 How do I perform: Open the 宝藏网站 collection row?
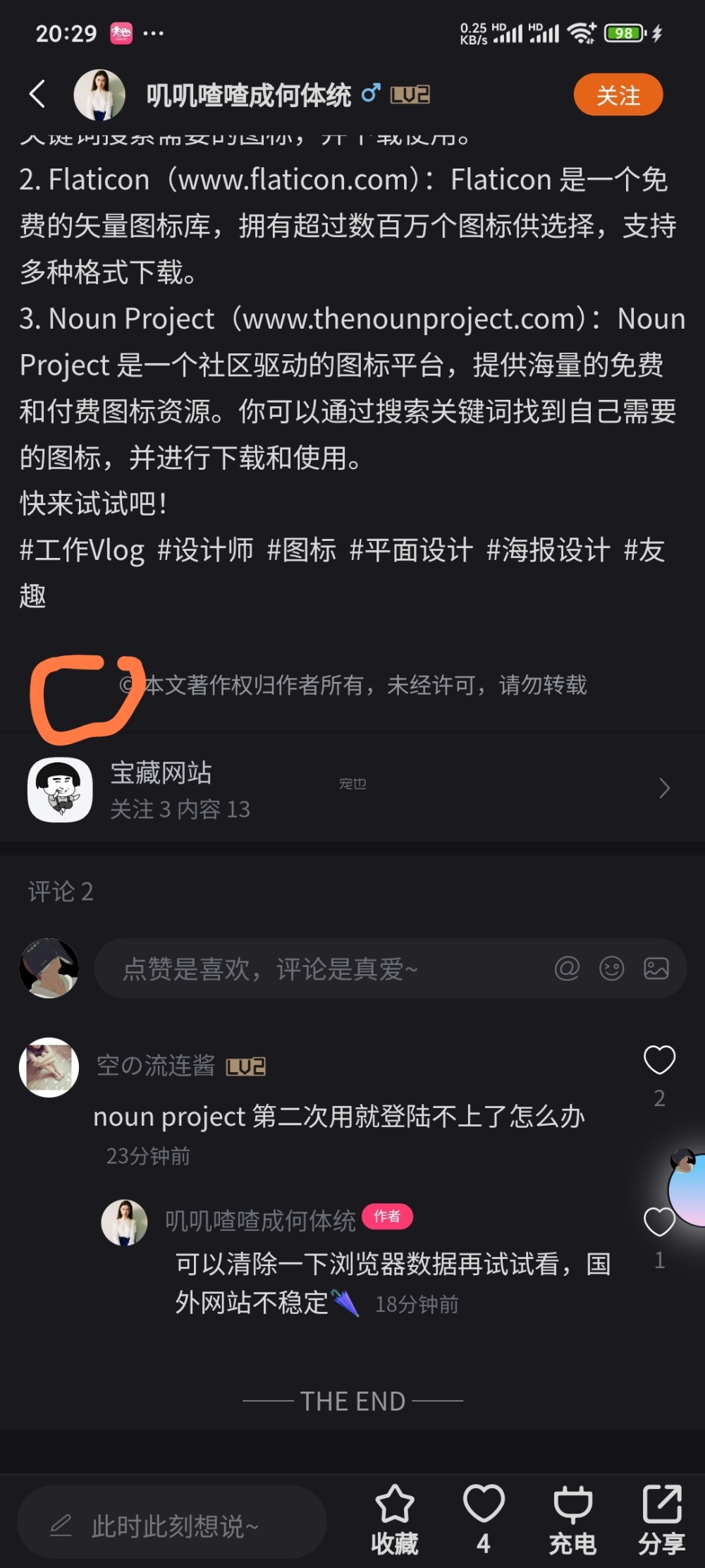point(349,789)
